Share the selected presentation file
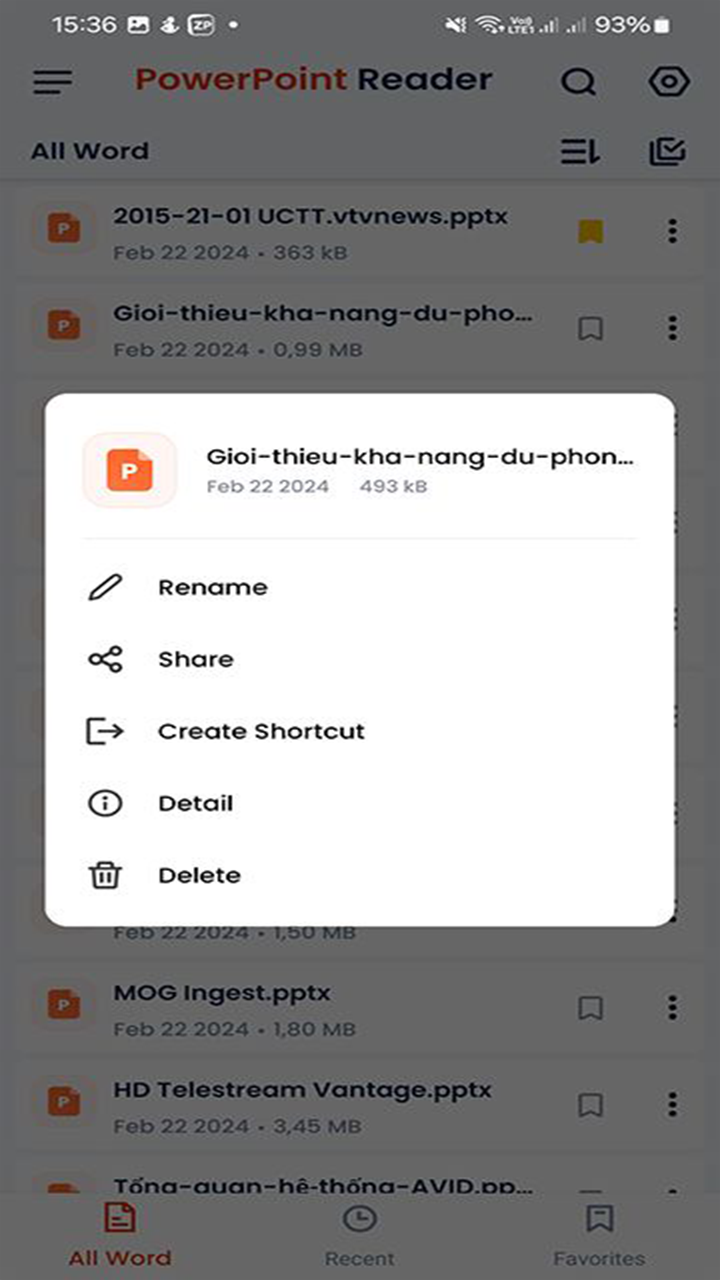The width and height of the screenshot is (720, 1280). [x=195, y=659]
